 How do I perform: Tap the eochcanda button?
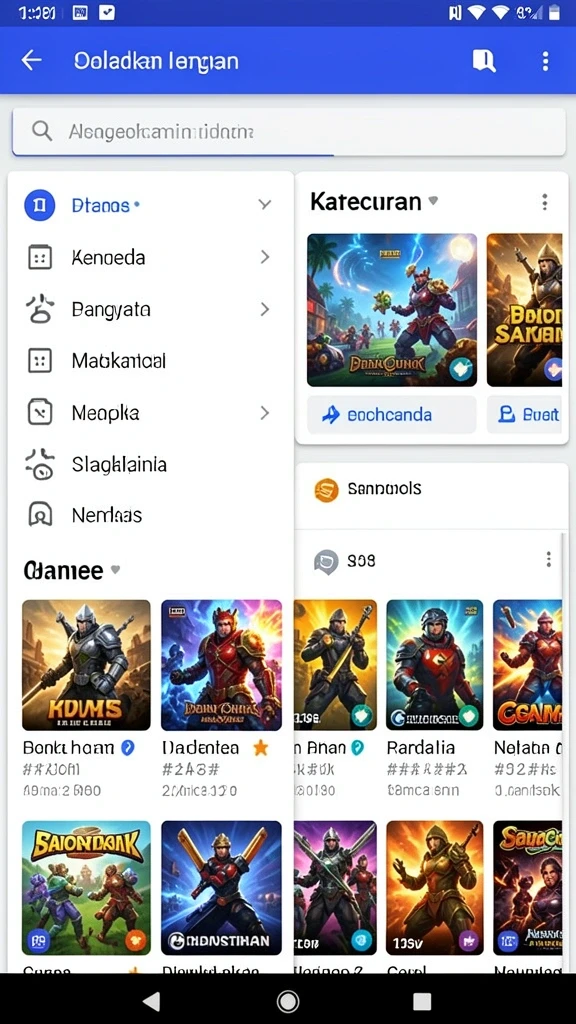(391, 415)
